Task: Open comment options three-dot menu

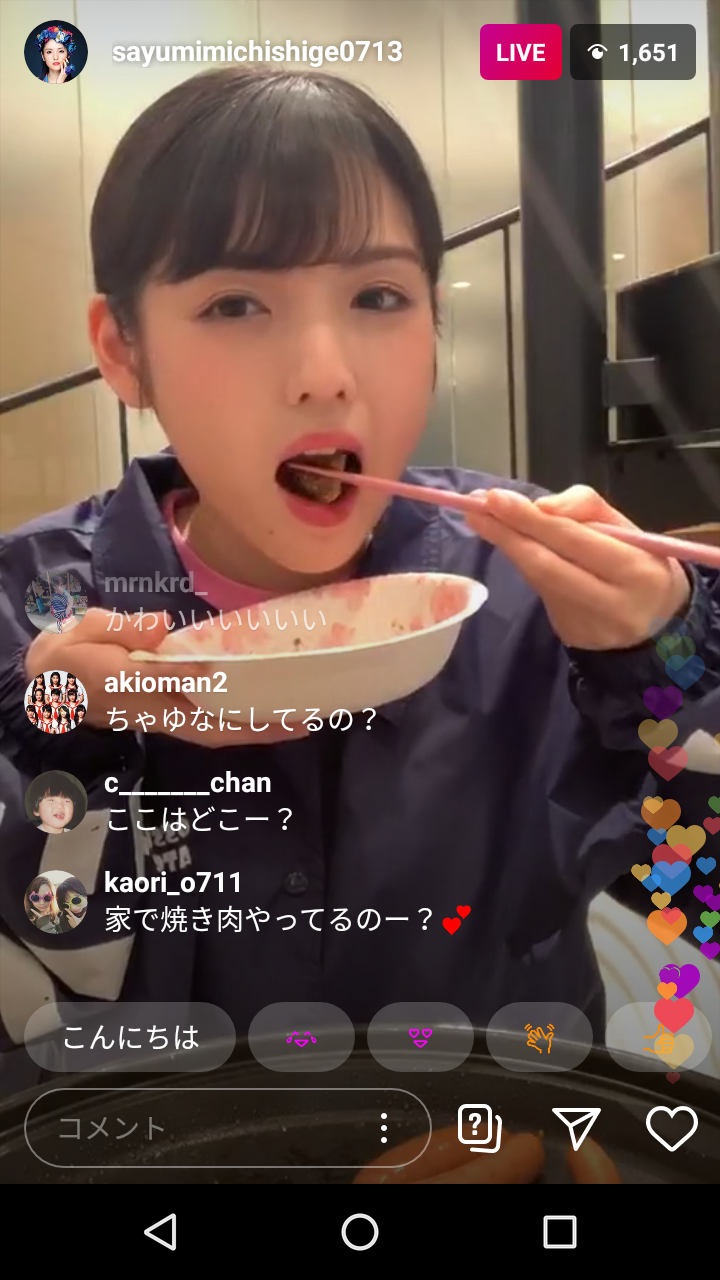Action: tap(384, 1128)
